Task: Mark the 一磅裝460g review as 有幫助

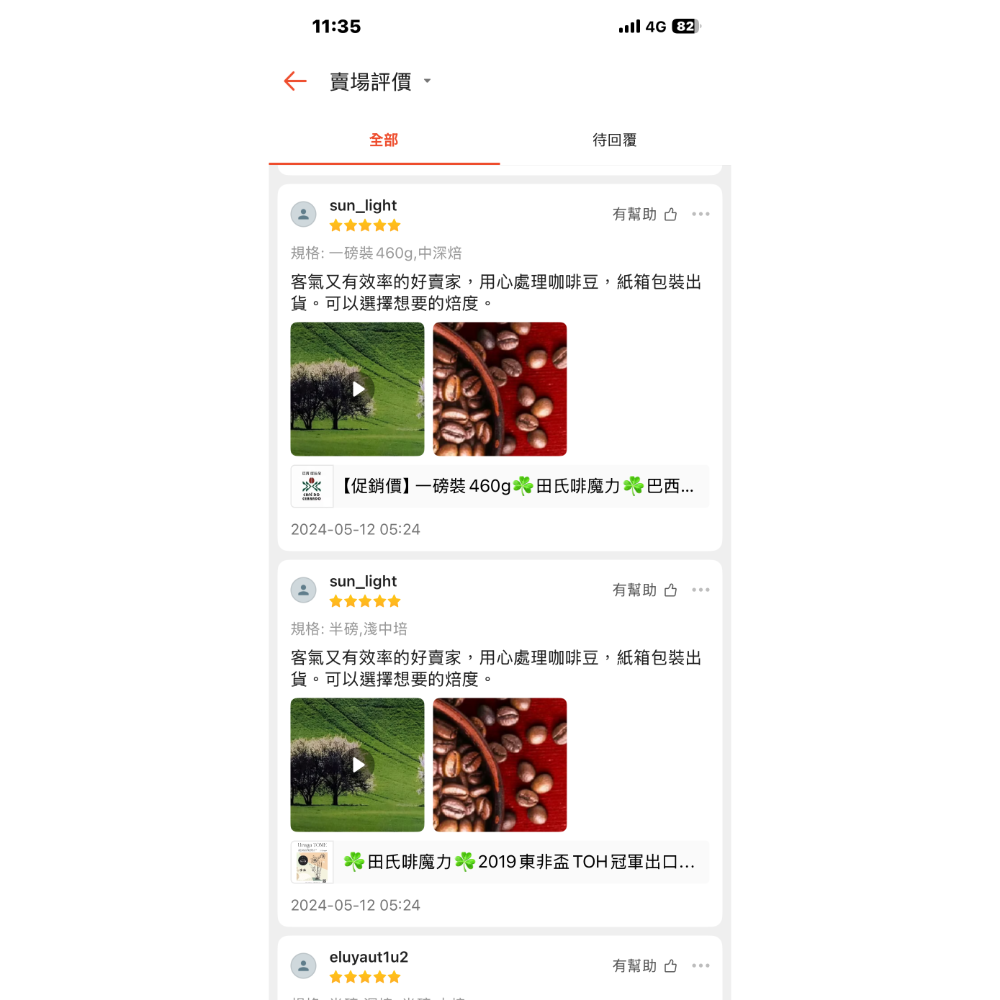Action: click(645, 214)
